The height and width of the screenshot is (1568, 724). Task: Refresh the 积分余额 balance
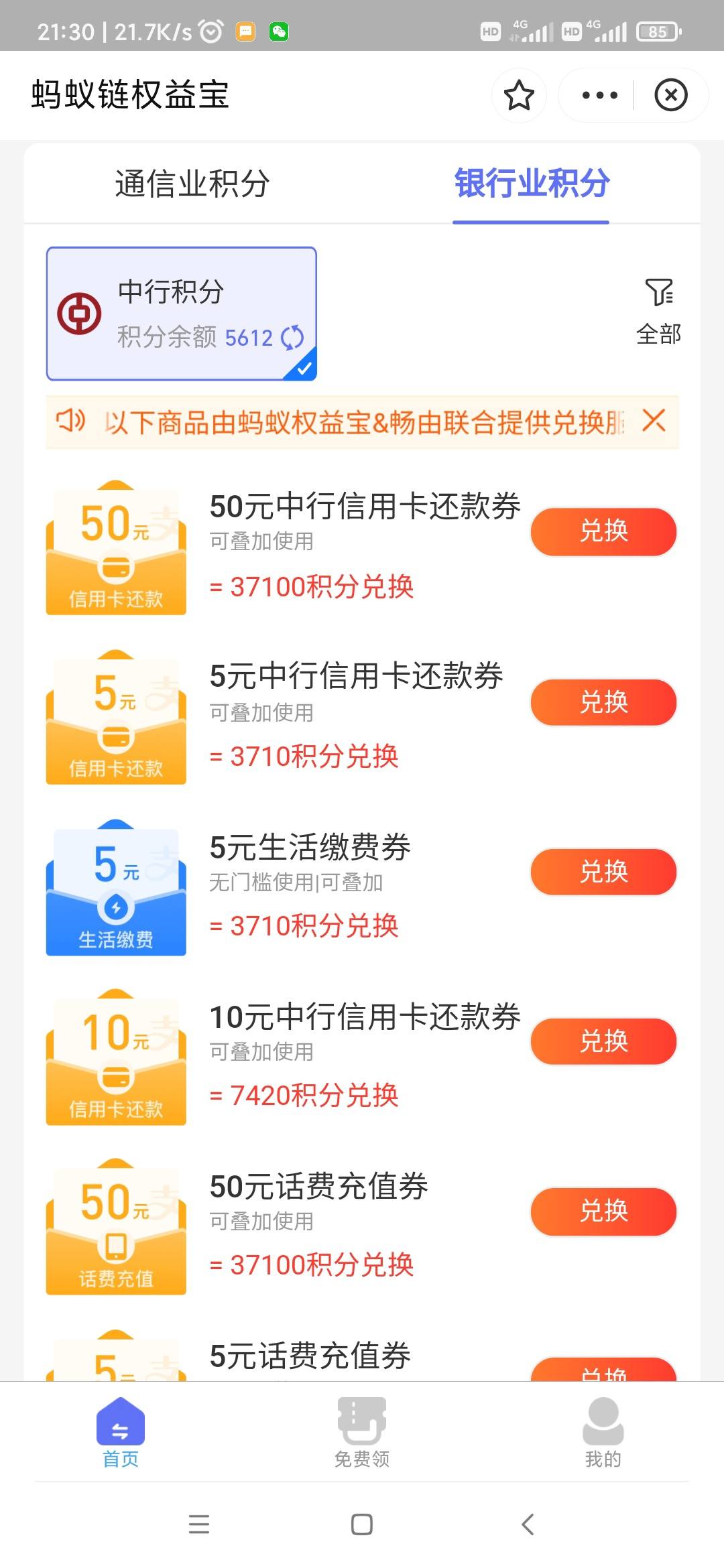[x=292, y=337]
